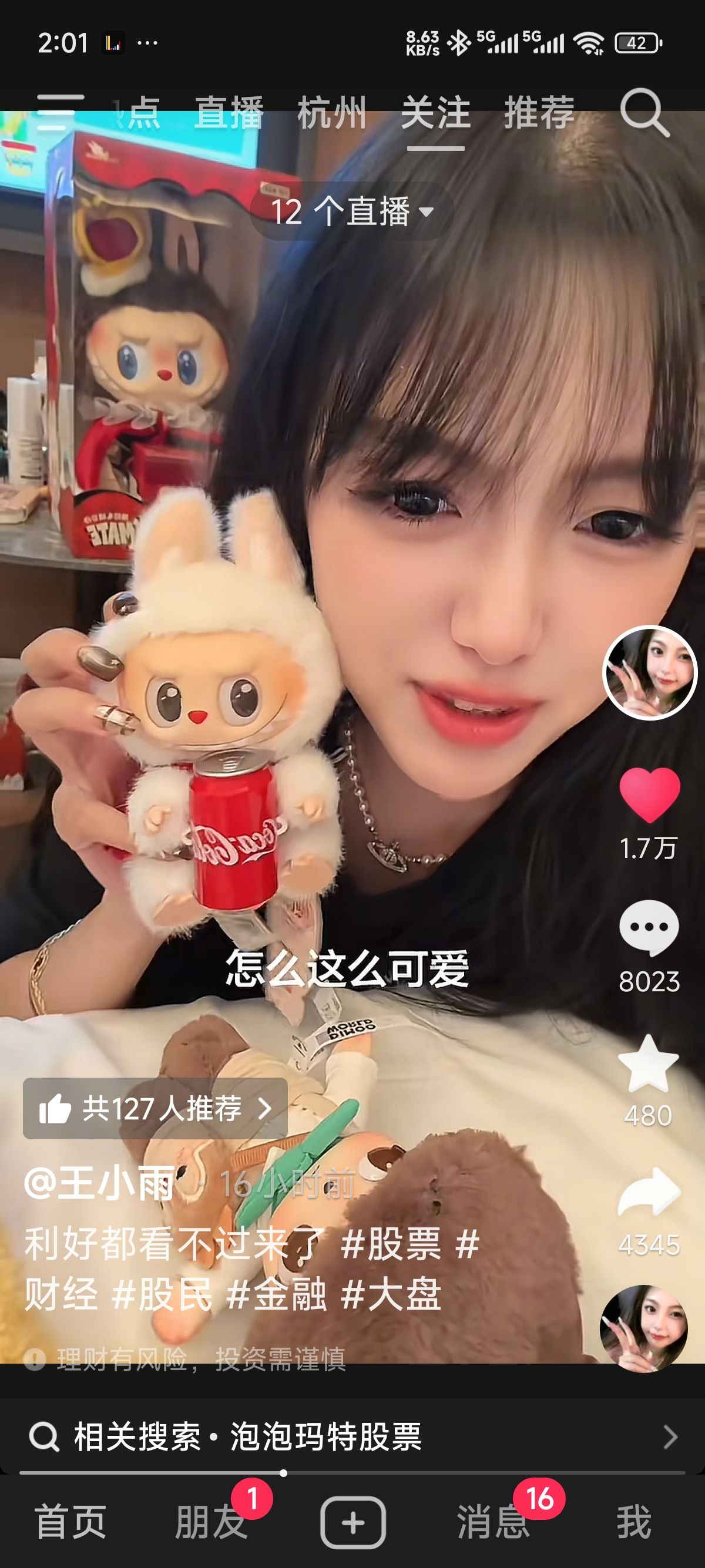This screenshot has width=705, height=1568.
Task: Select the 关注 tab
Action: (435, 114)
